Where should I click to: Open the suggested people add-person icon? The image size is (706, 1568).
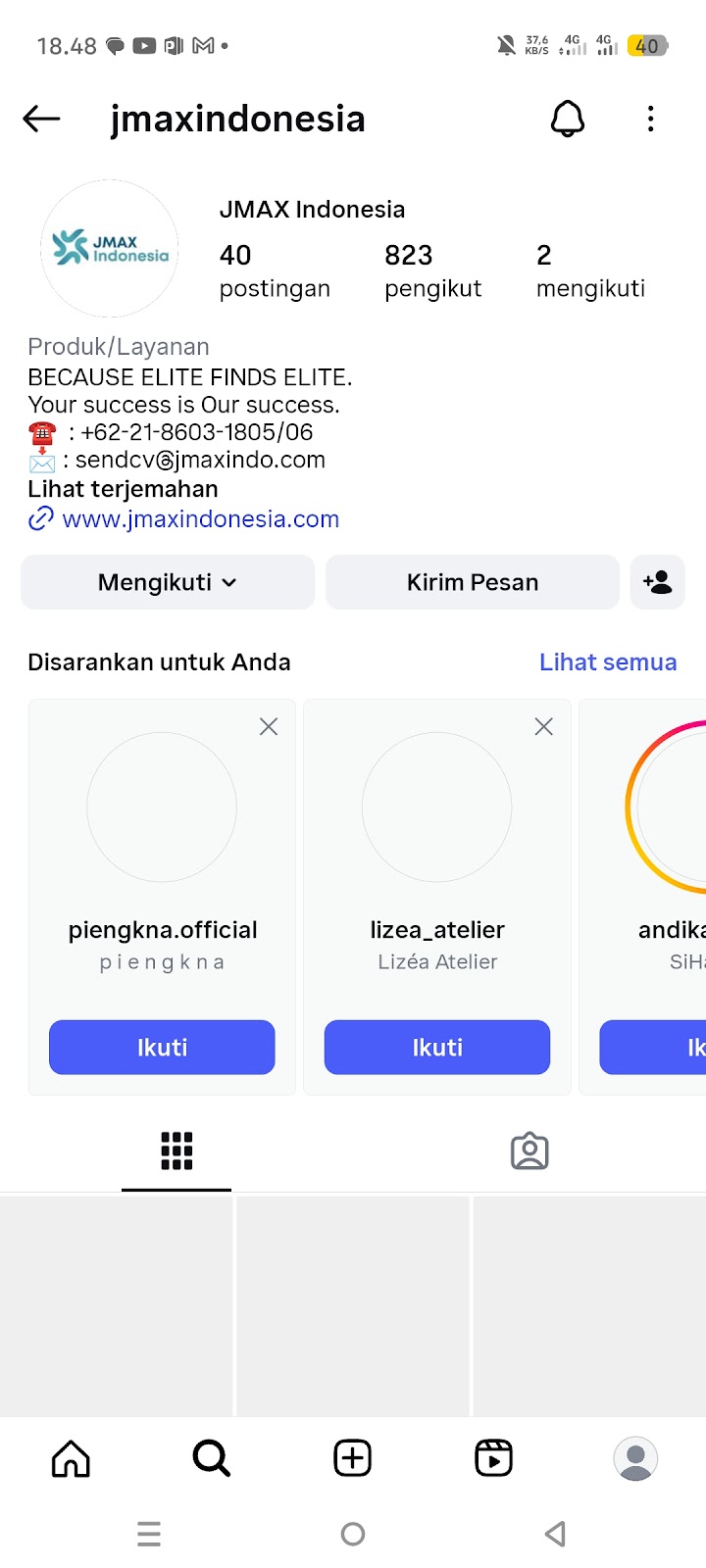point(657,582)
